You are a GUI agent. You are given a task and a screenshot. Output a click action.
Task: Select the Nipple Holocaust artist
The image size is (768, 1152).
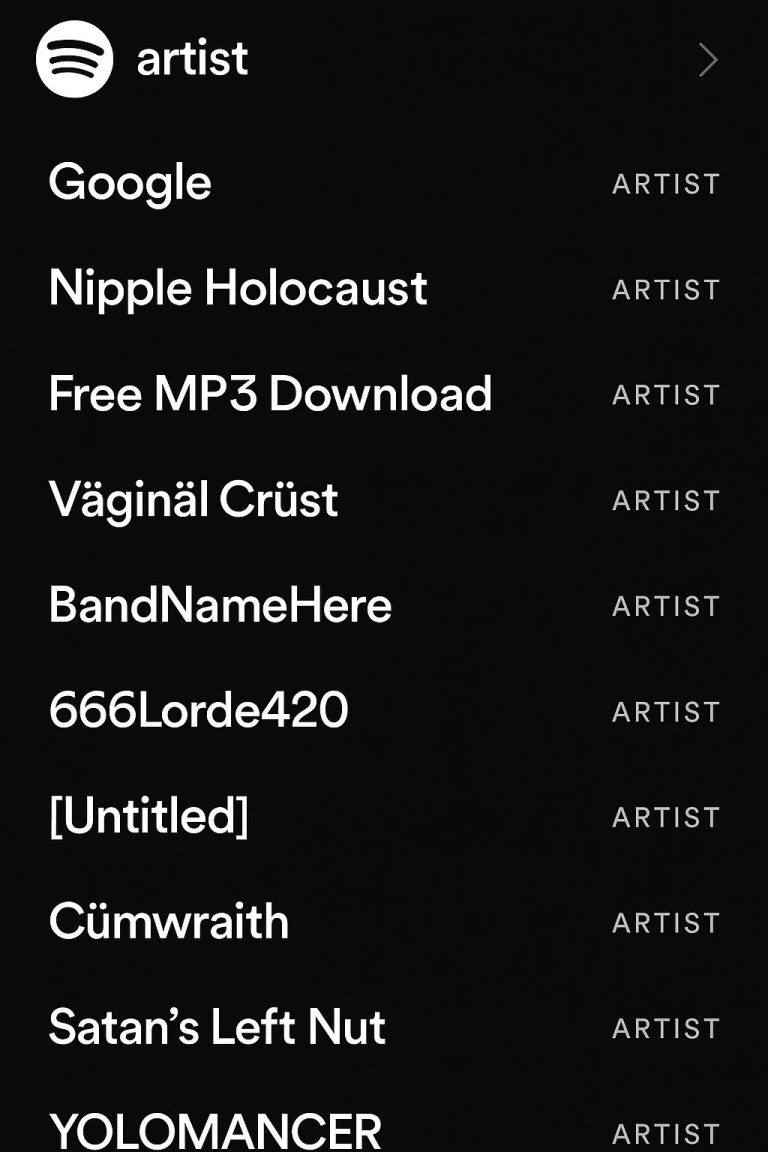click(x=238, y=288)
